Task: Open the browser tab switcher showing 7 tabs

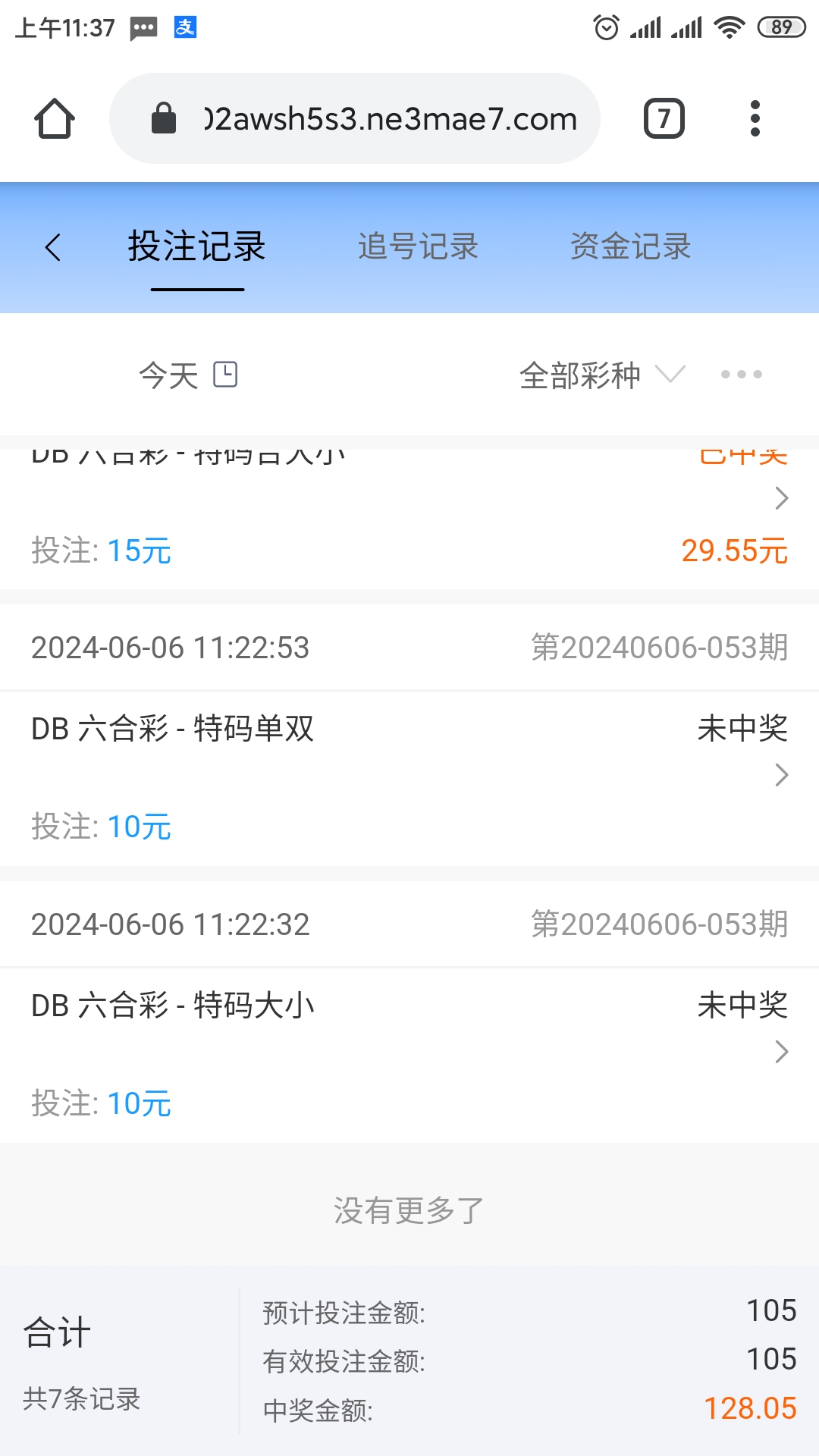Action: point(664,118)
